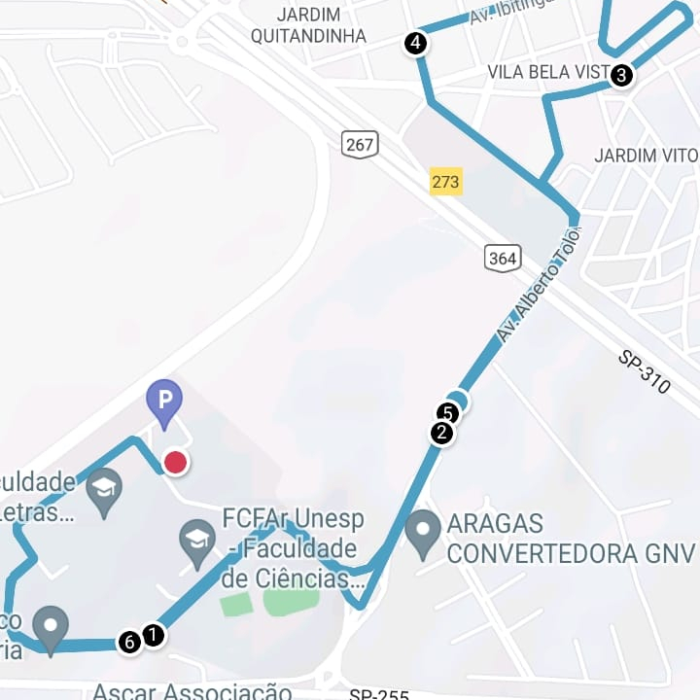This screenshot has height=700, width=700.
Task: Tap the blue parking pin
Action: pos(164,401)
